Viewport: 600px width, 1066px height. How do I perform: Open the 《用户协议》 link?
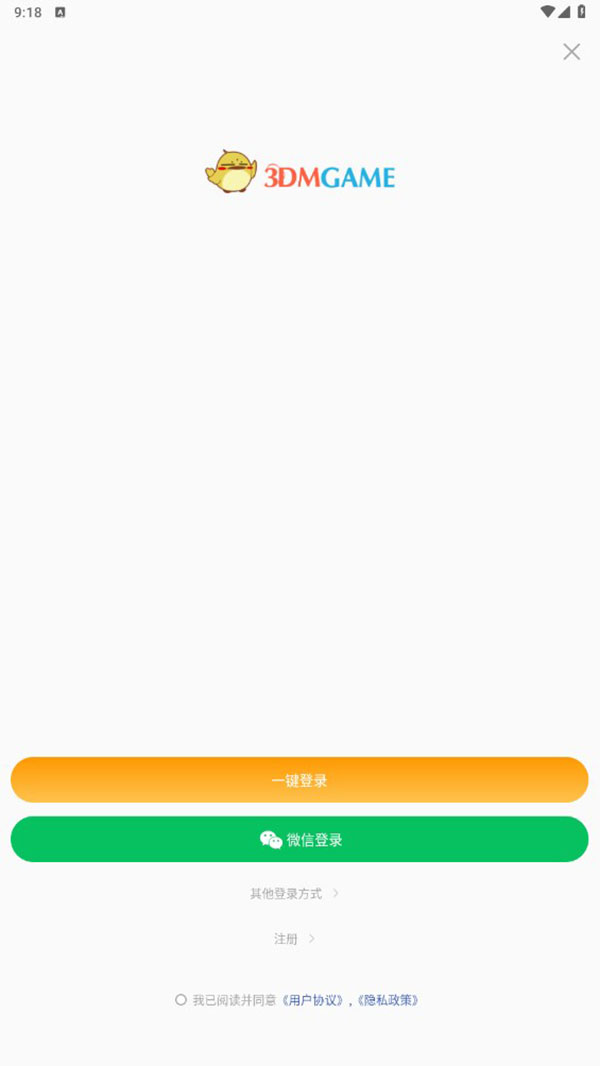point(314,1000)
